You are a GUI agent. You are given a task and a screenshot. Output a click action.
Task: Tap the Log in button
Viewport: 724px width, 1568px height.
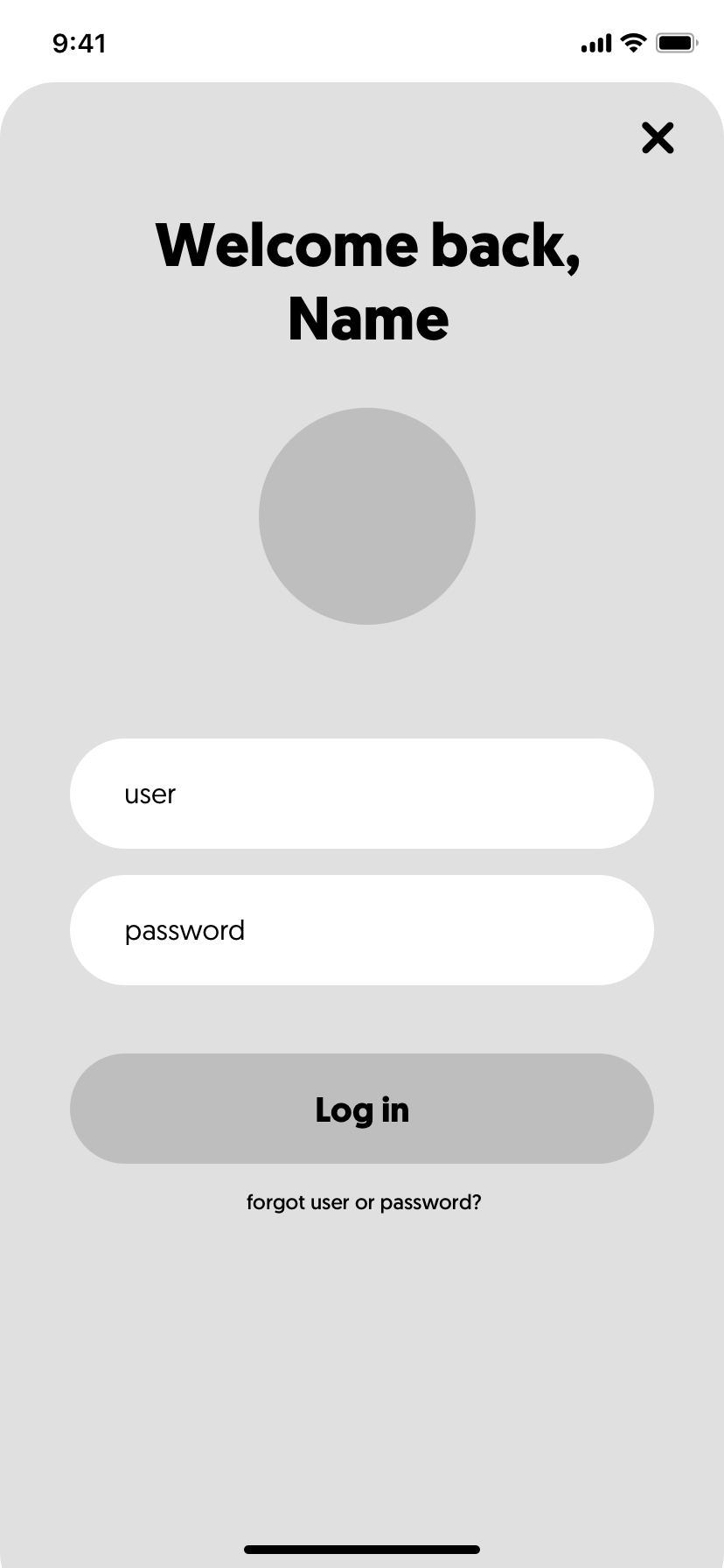(362, 1109)
